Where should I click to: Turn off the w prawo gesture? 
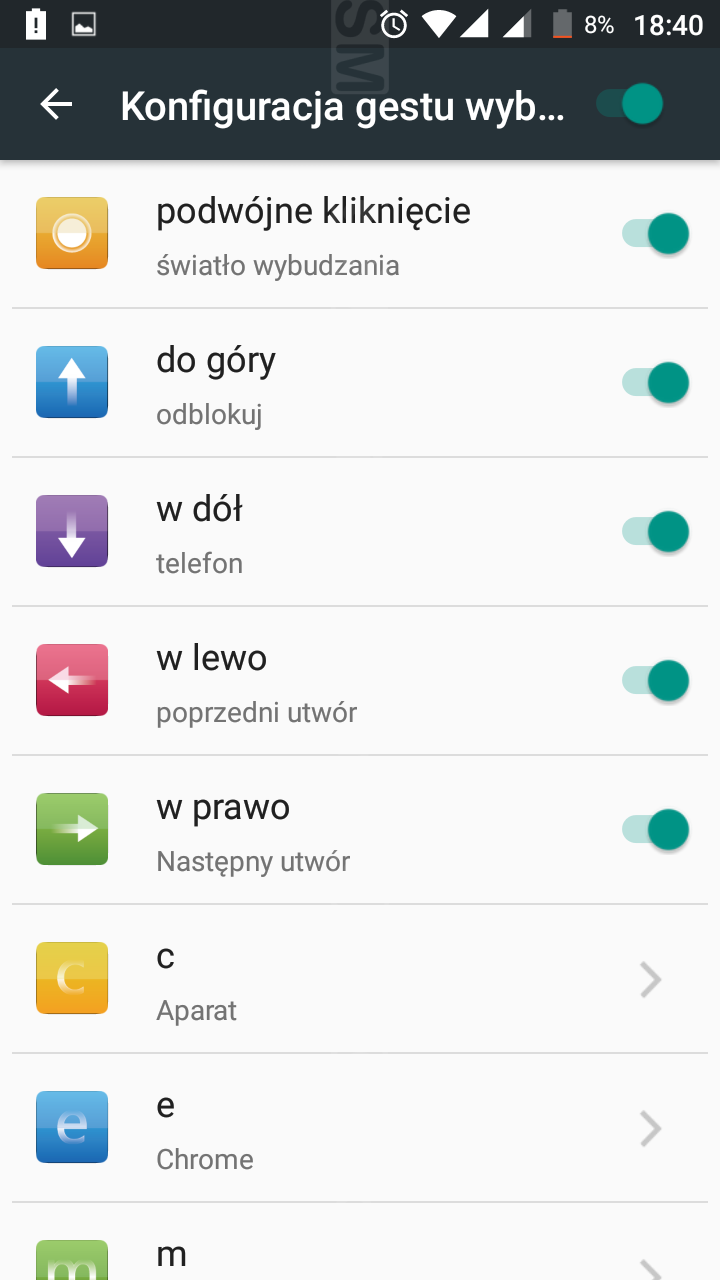pos(656,830)
